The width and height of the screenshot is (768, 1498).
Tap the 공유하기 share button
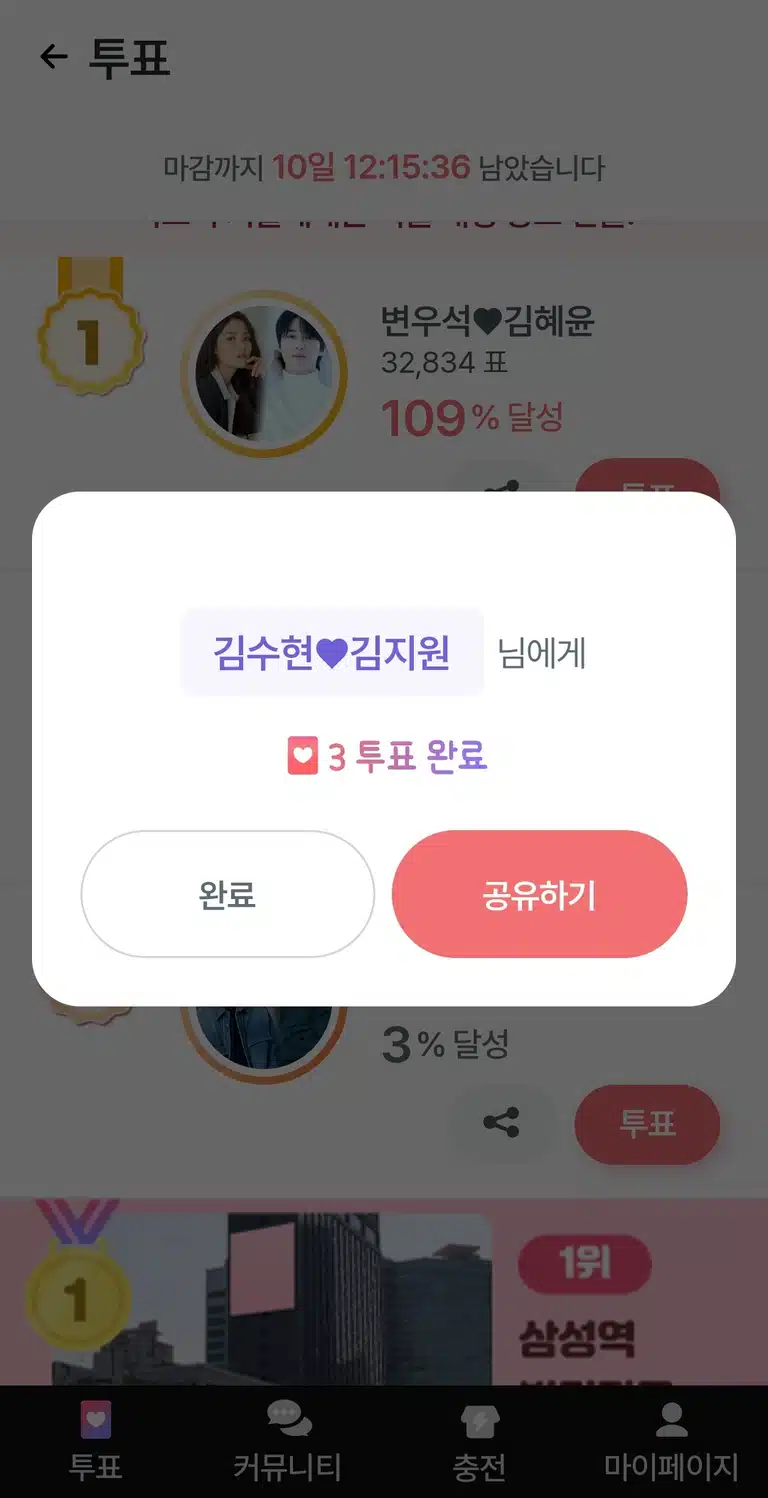click(539, 894)
